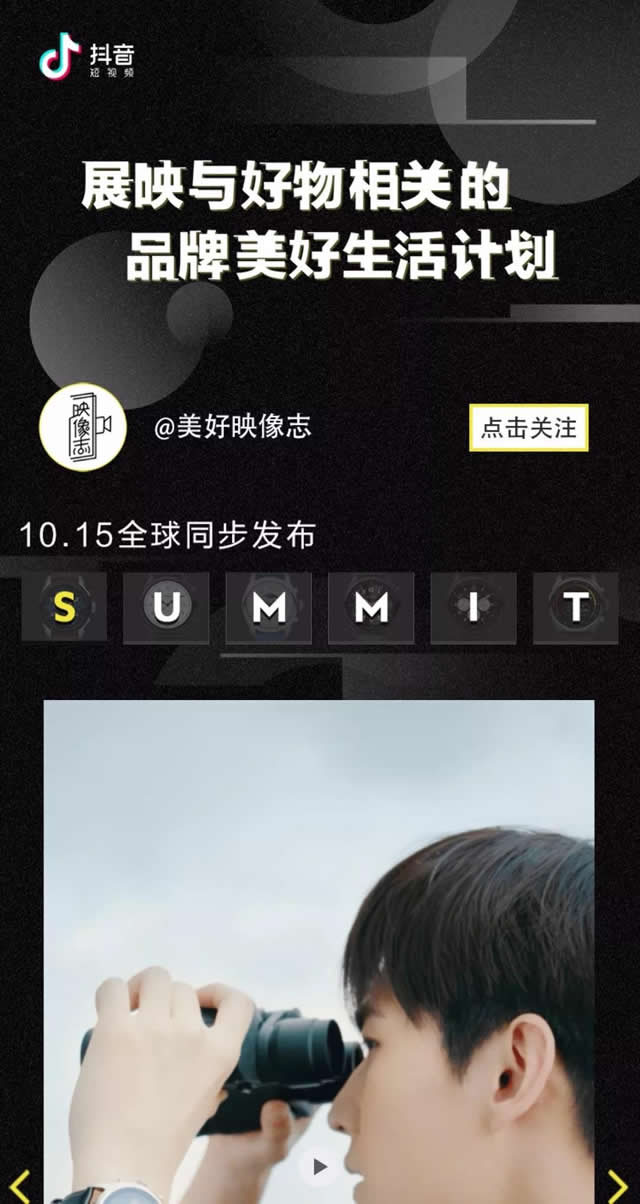The height and width of the screenshot is (1204, 640).
Task: Select the T letter tile
Action: [x=575, y=607]
